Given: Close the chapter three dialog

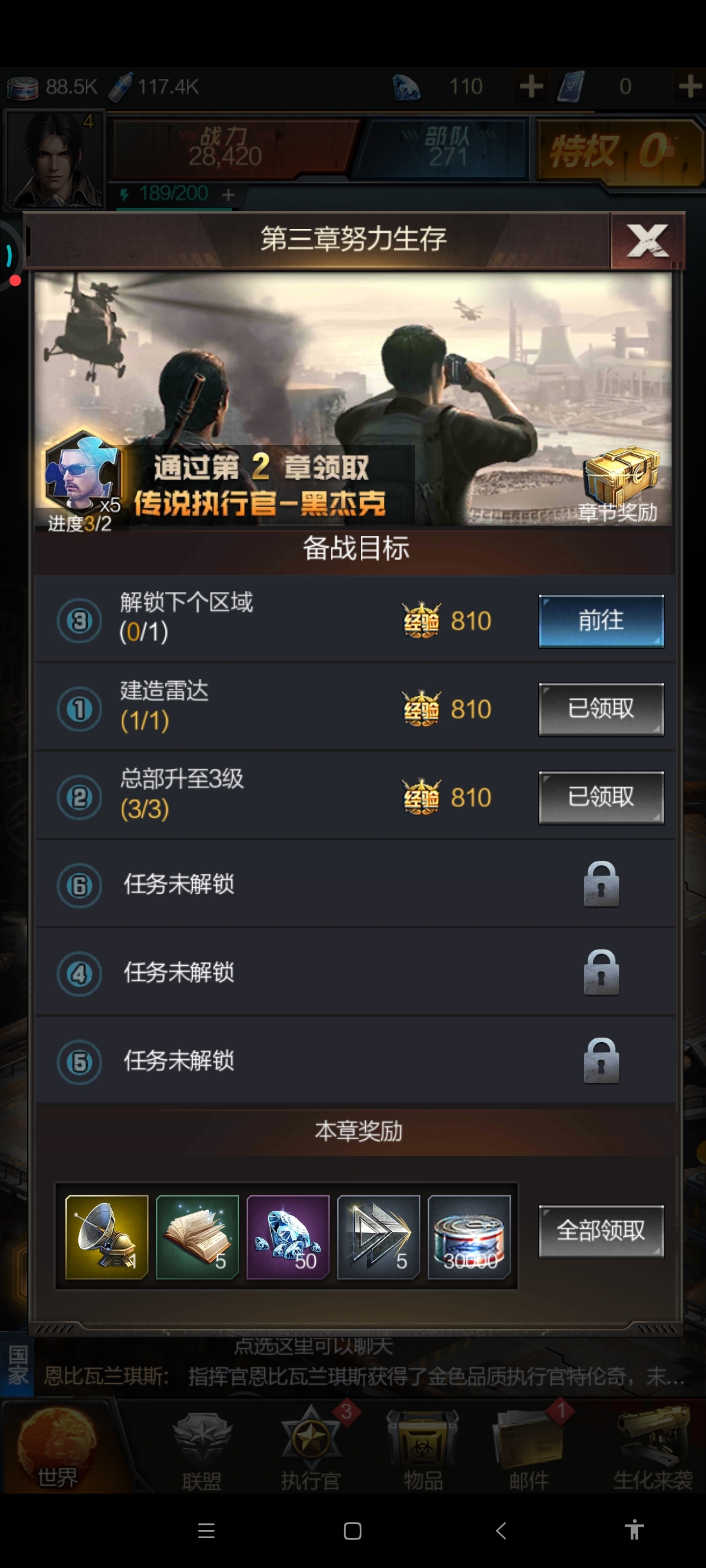Looking at the screenshot, I should coord(647,241).
